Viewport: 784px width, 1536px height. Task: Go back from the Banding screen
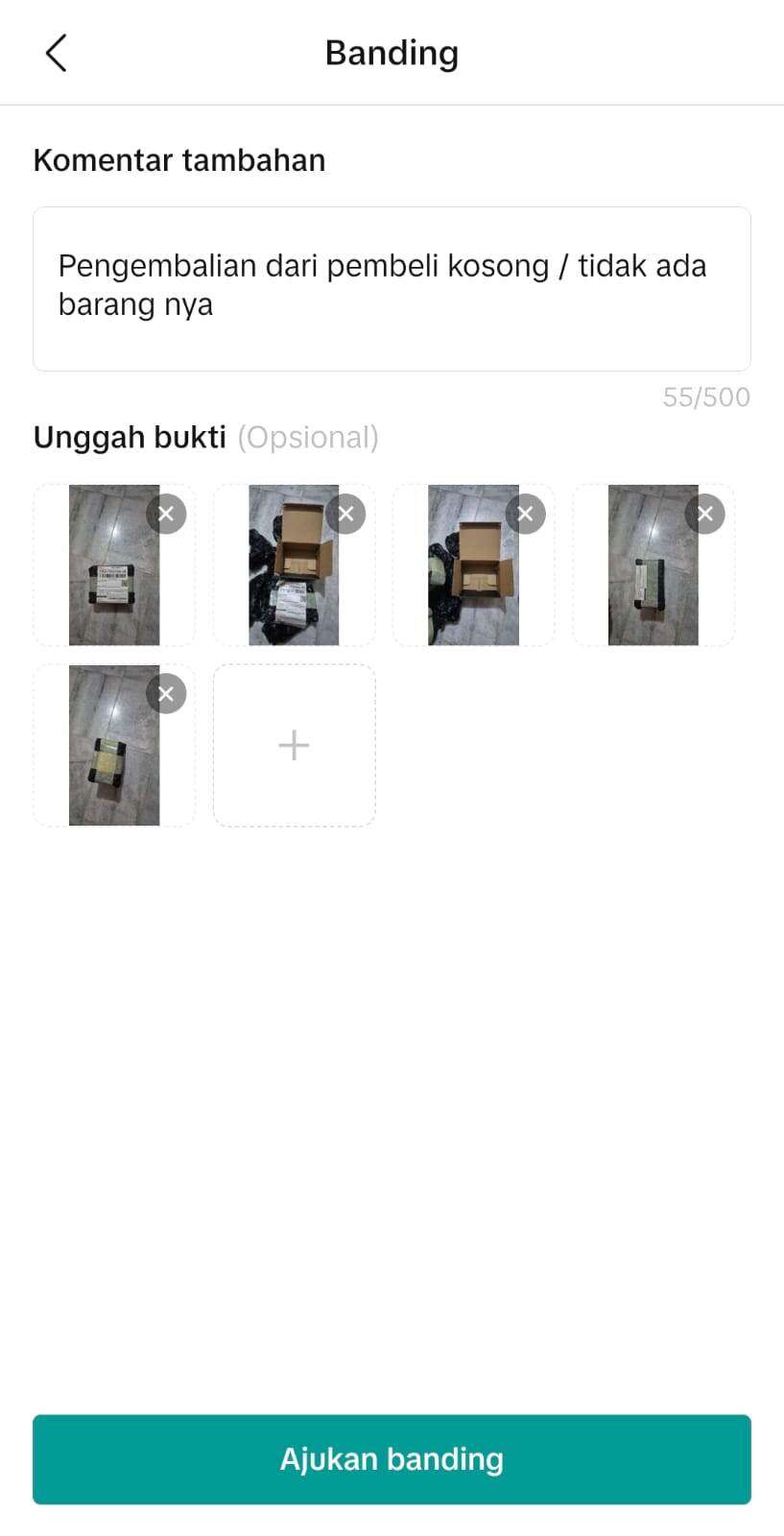coord(57,53)
